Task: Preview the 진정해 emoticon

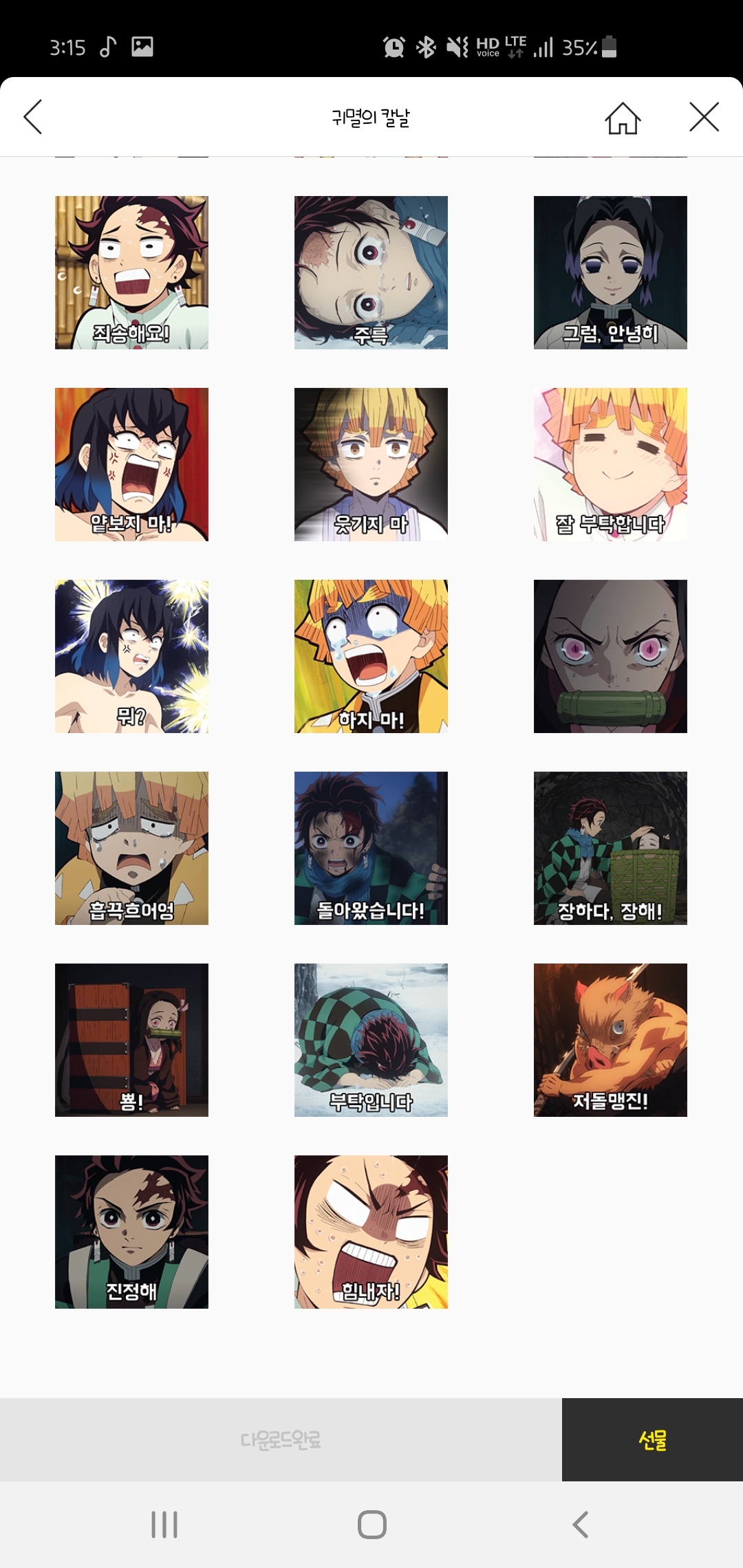Action: (131, 1232)
